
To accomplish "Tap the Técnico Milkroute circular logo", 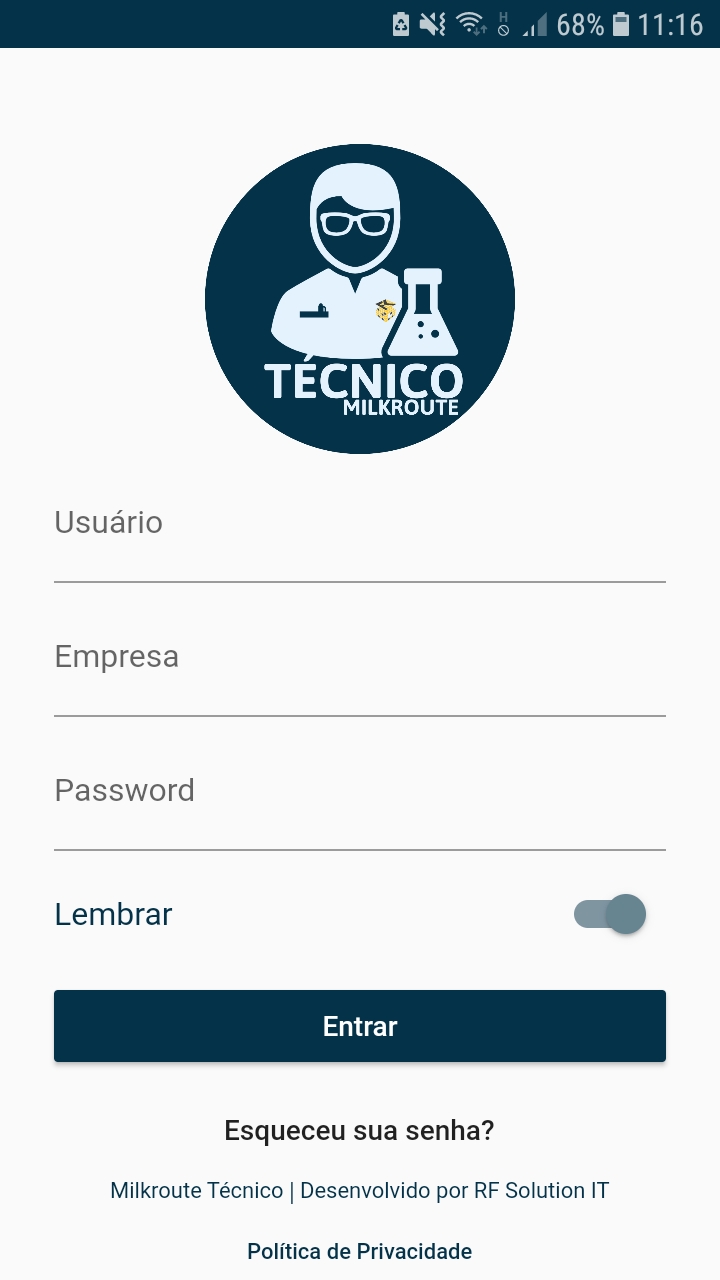I will (x=360, y=298).
